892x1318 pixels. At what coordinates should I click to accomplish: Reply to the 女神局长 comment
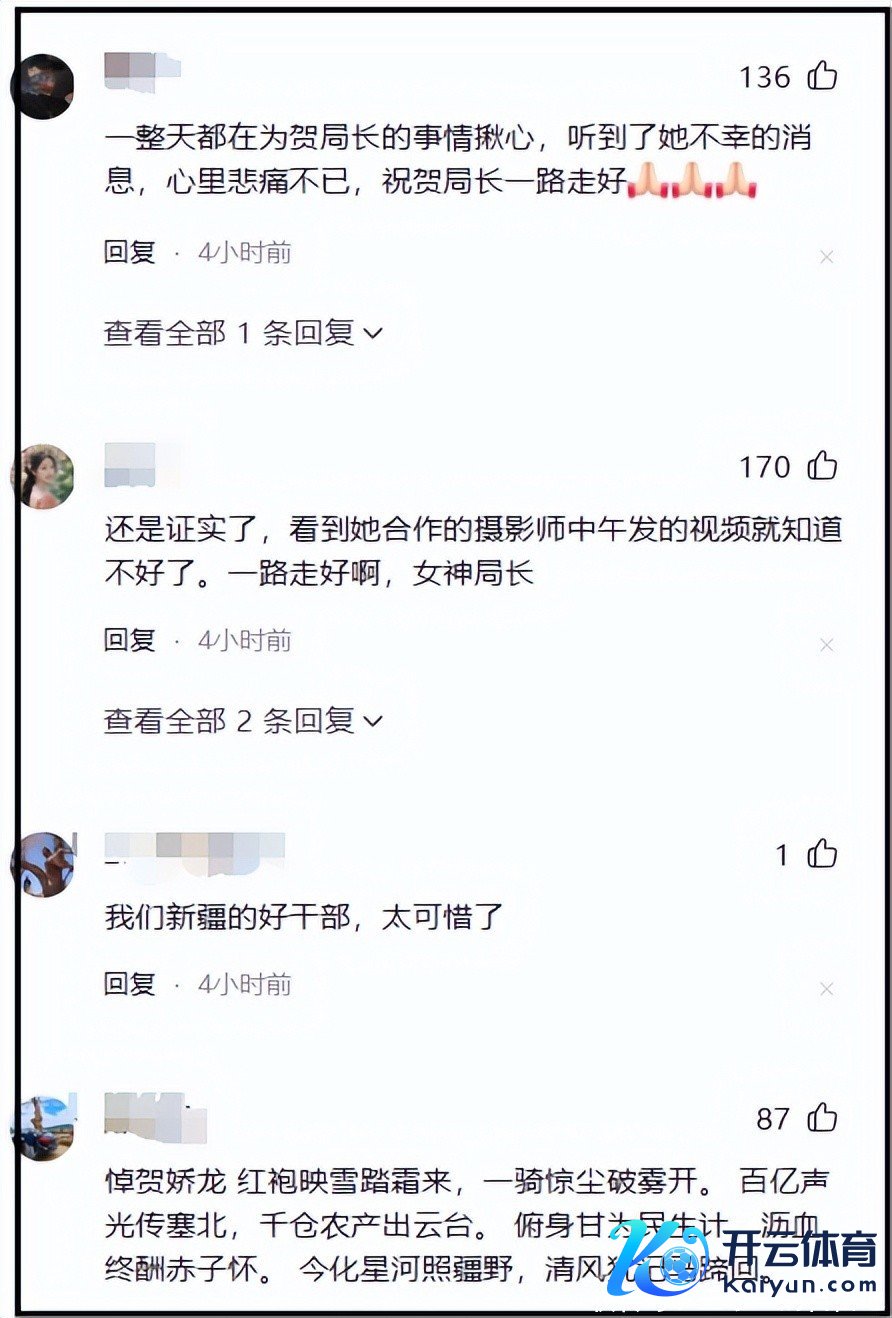(x=130, y=640)
